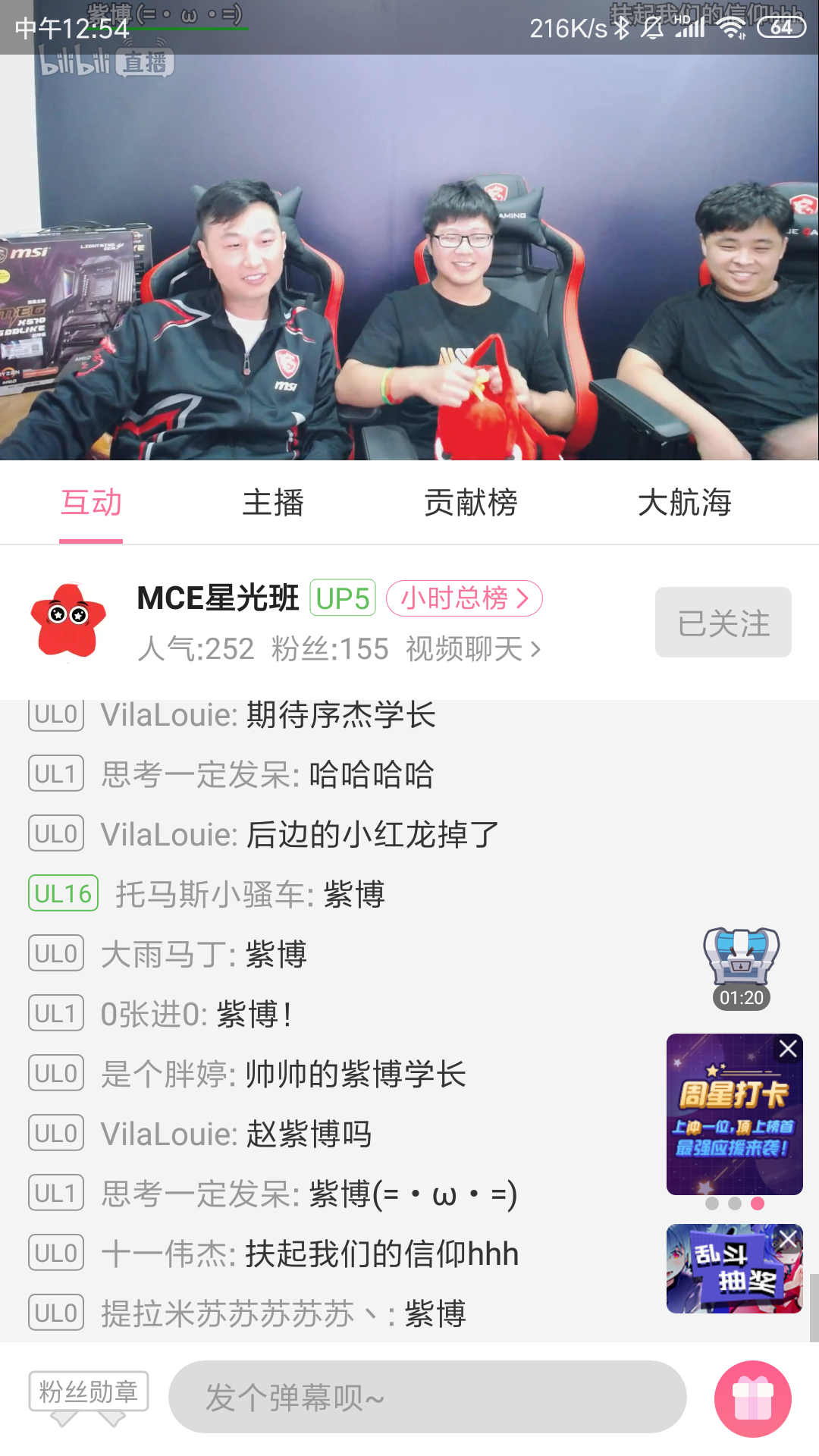The image size is (819, 1456).
Task: Open 粉丝勋章 medal selector
Action: pyautogui.click(x=89, y=1392)
